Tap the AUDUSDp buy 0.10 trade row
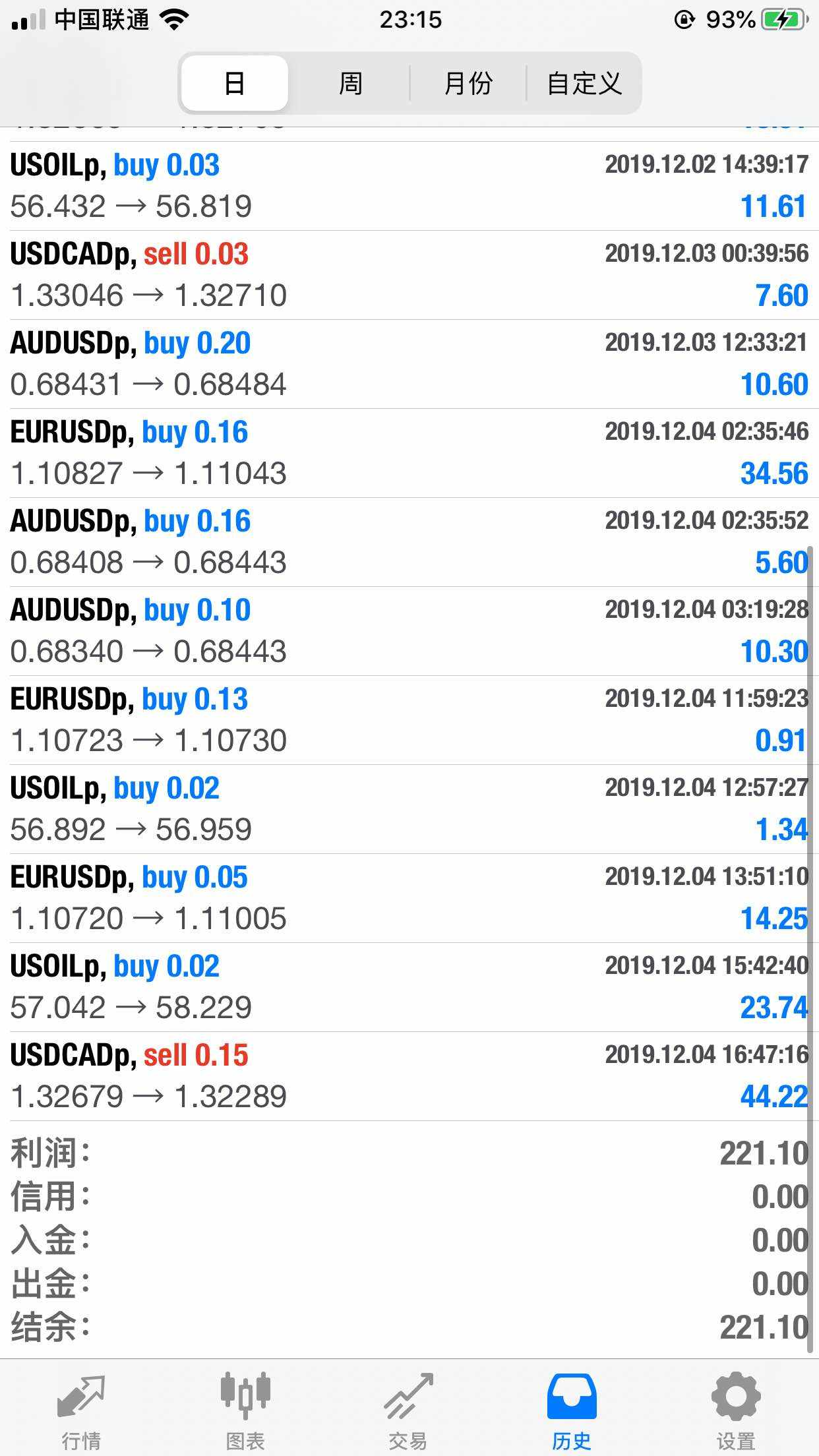 point(409,631)
